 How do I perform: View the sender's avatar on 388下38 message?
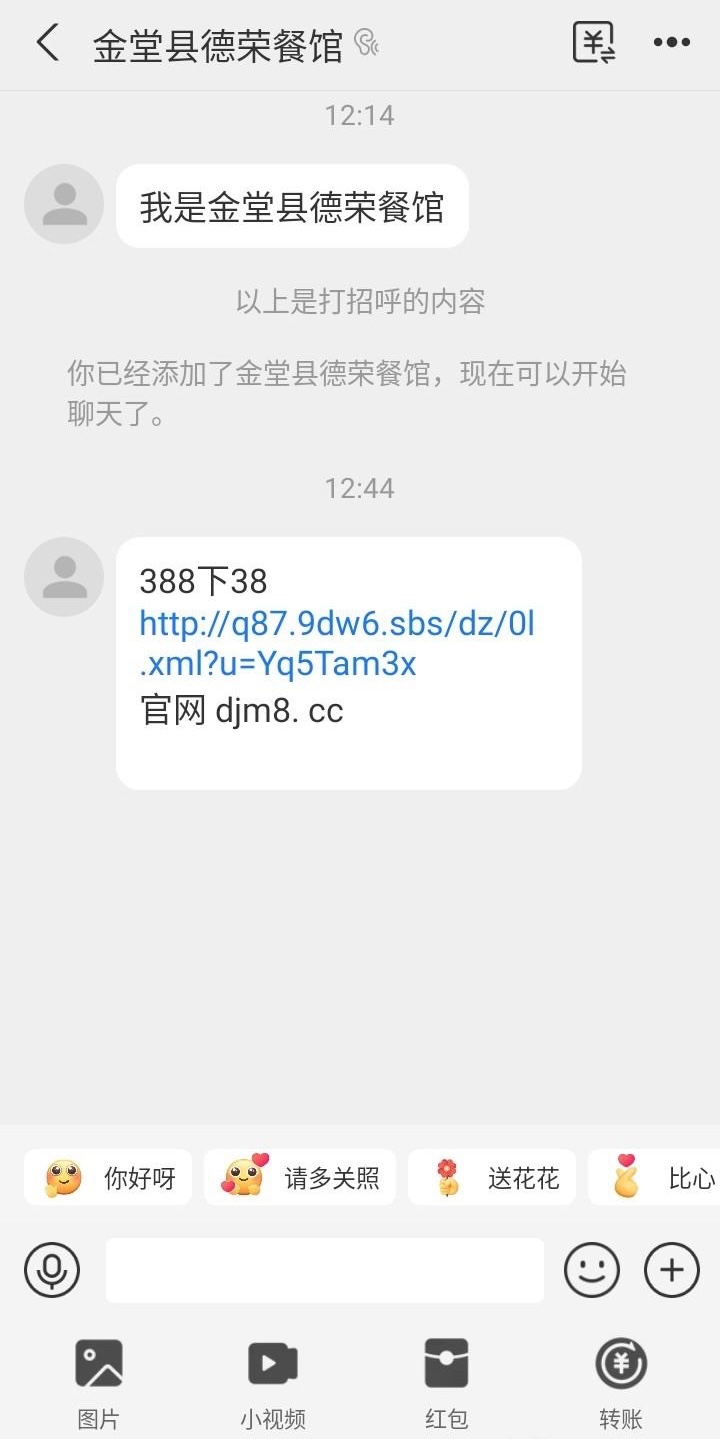(64, 577)
